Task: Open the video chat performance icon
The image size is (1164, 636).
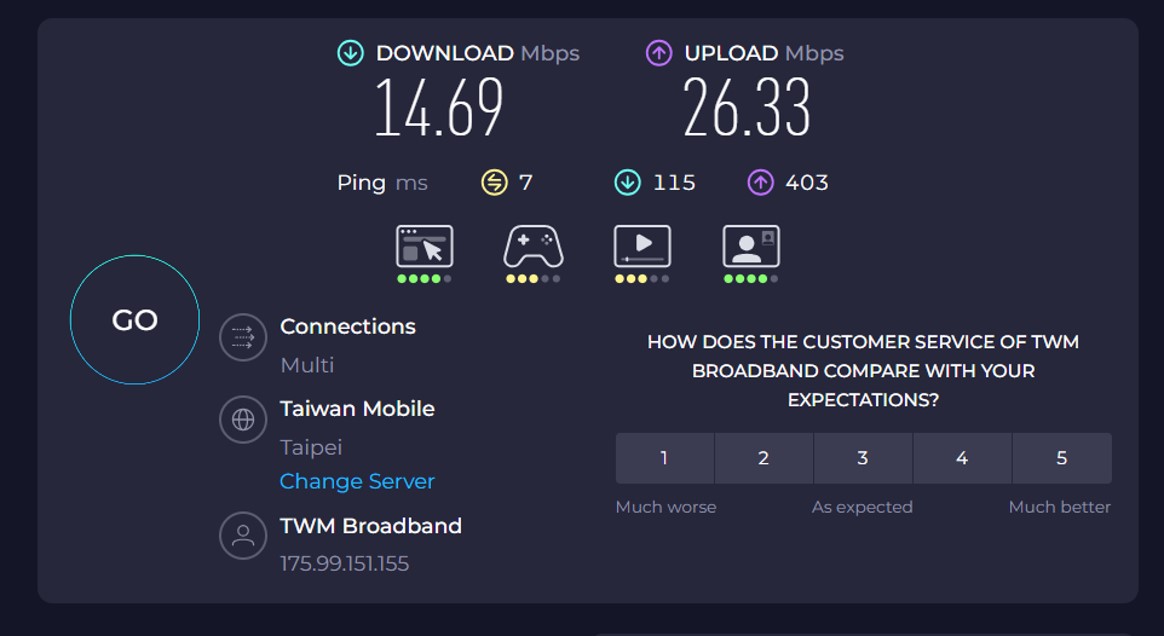Action: tap(751, 246)
